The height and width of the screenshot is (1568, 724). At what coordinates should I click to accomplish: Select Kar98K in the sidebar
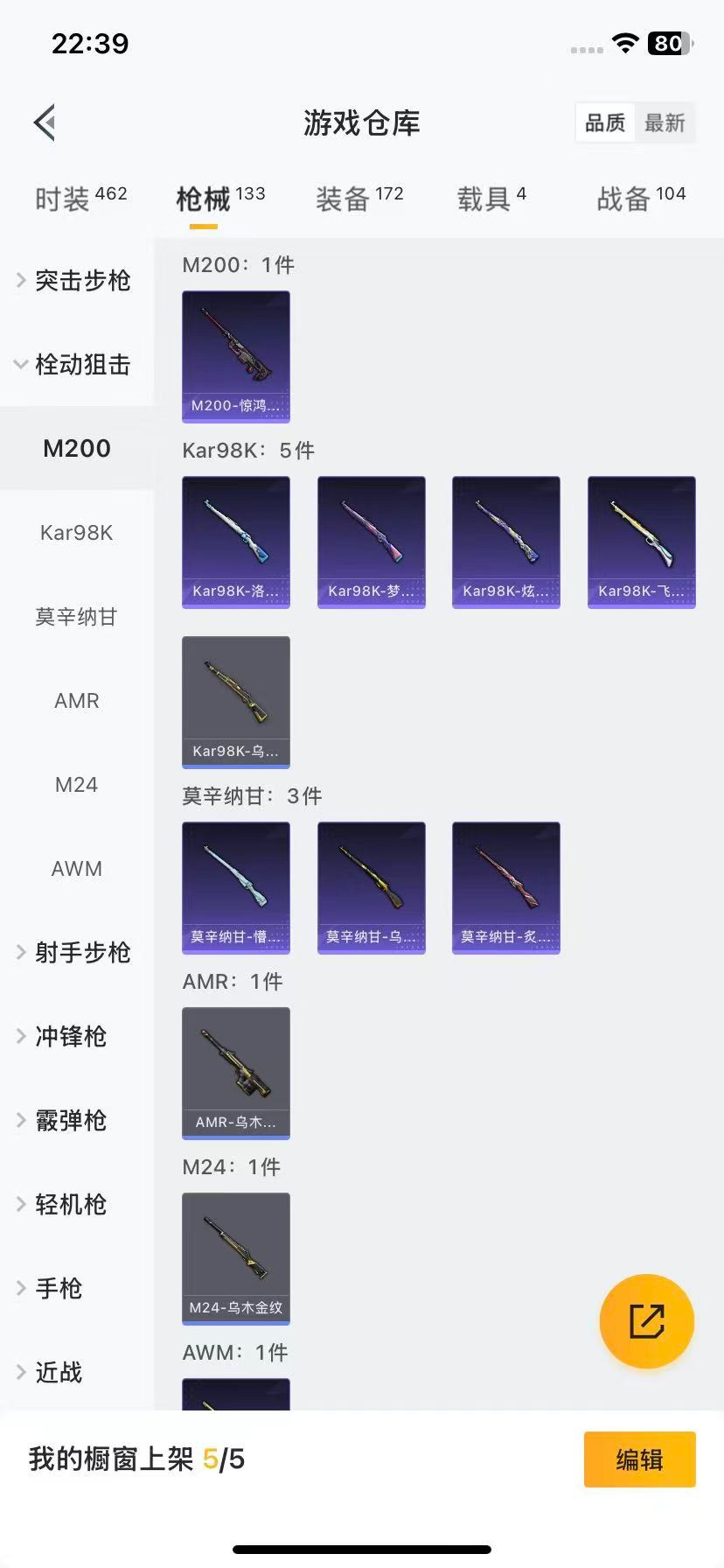pyautogui.click(x=75, y=532)
